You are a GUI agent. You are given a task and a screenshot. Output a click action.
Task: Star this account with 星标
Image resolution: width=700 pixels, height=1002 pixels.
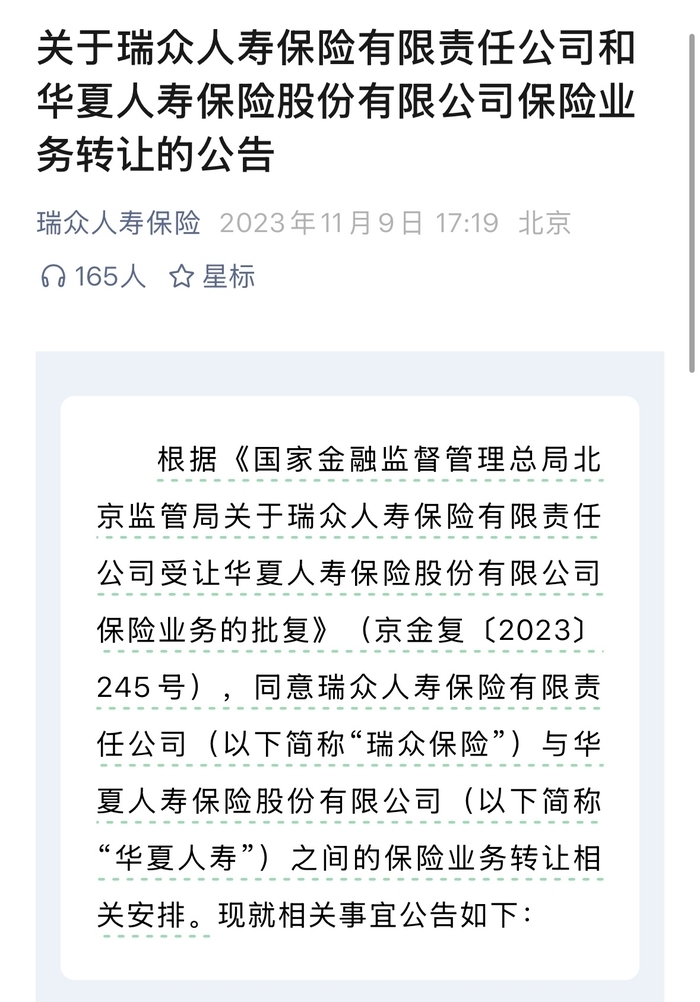[x=212, y=276]
